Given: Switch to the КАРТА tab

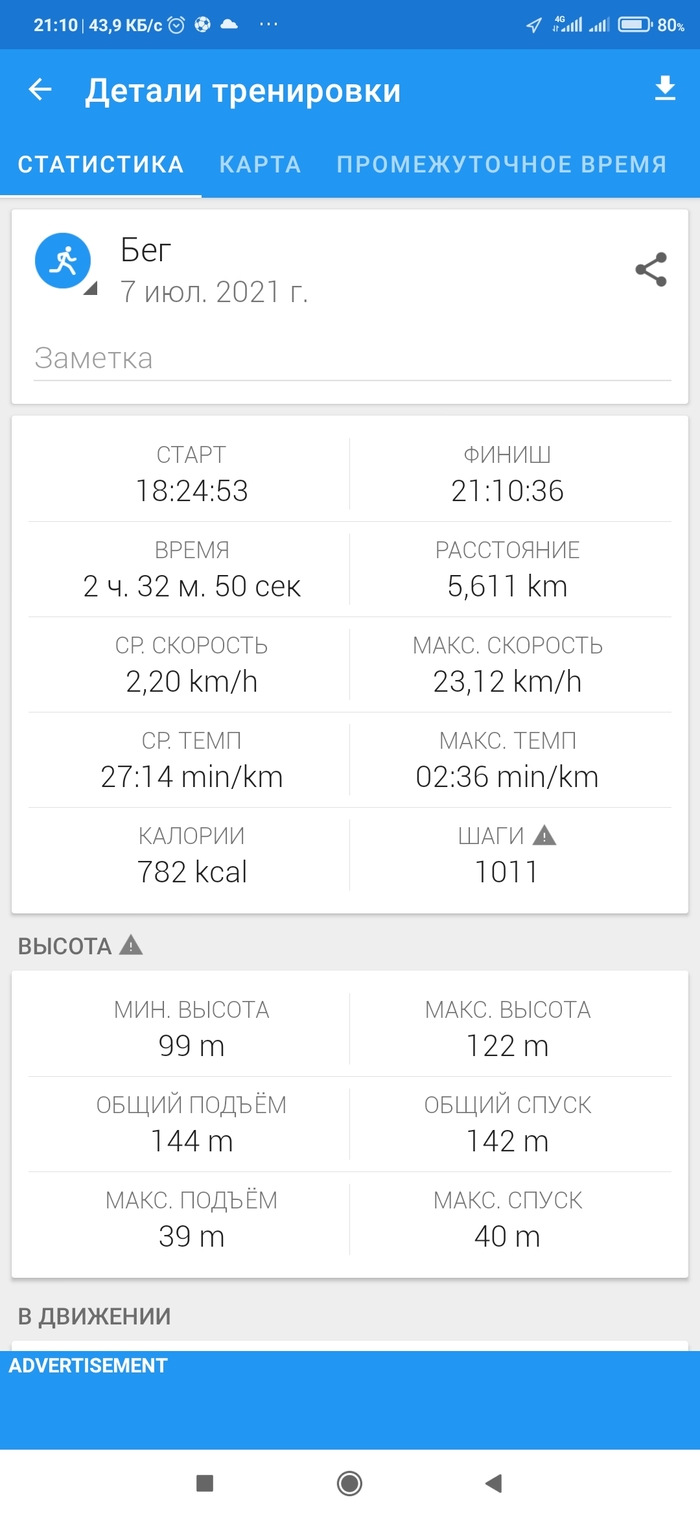Looking at the screenshot, I should click(x=260, y=165).
